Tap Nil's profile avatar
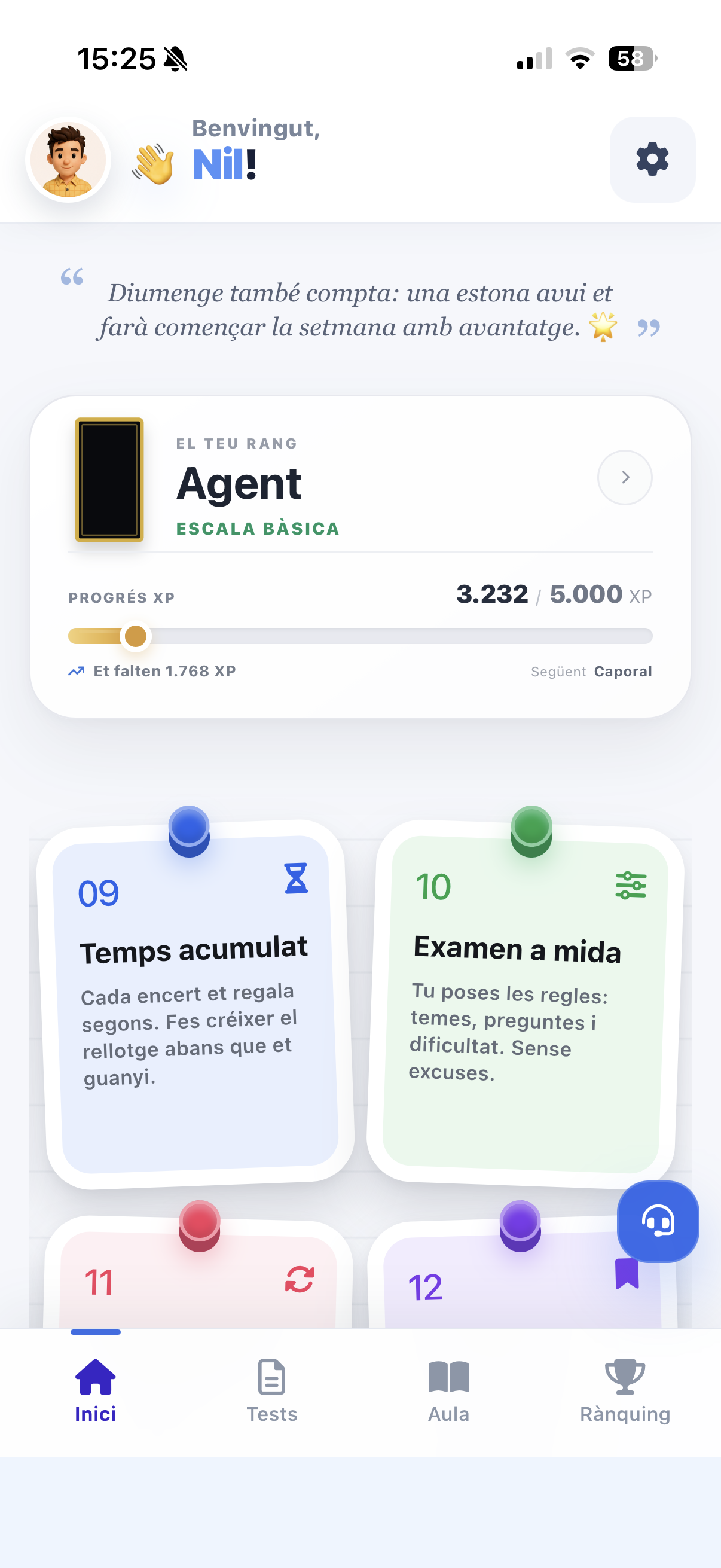 pyautogui.click(x=68, y=160)
